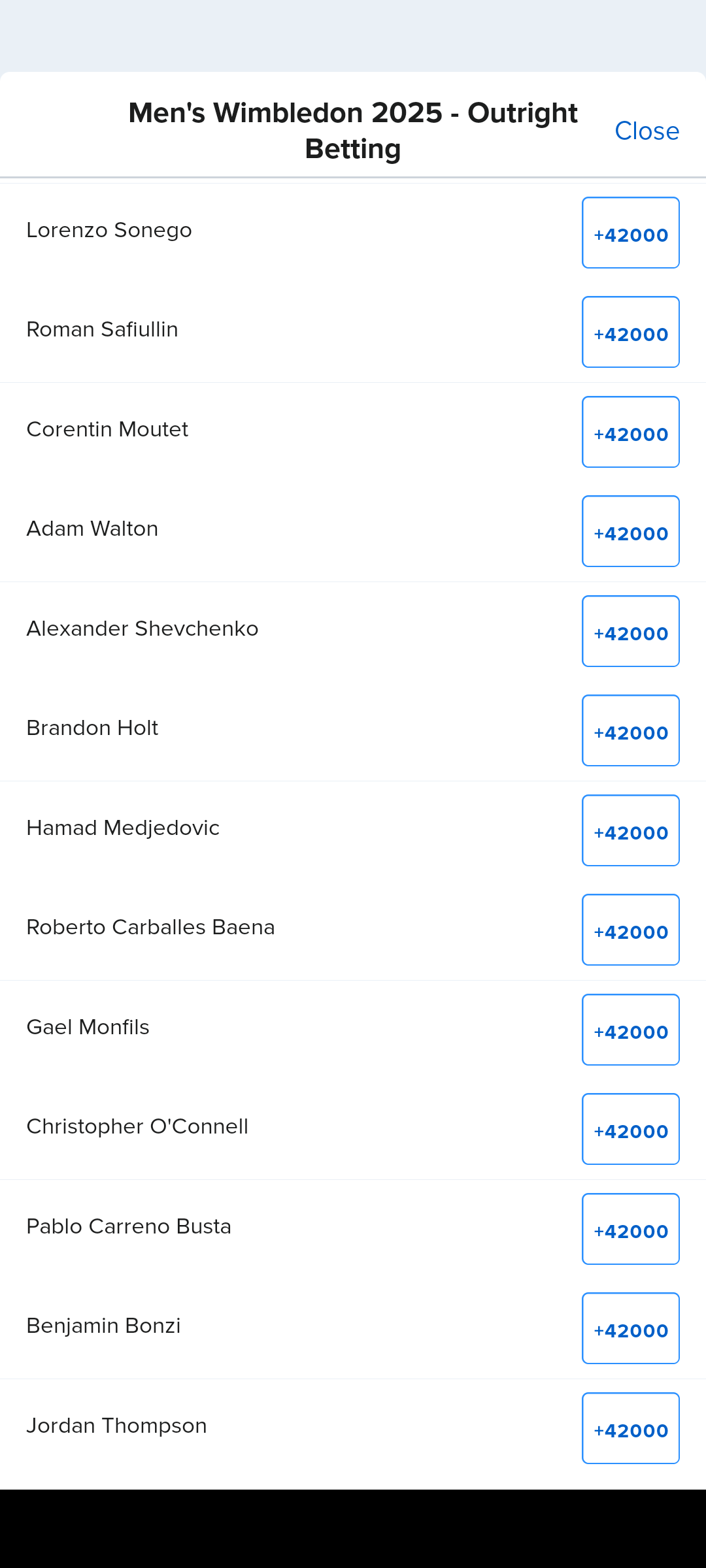Close the Wimbledon outright betting sheet
The height and width of the screenshot is (1568, 706).
[x=647, y=131]
